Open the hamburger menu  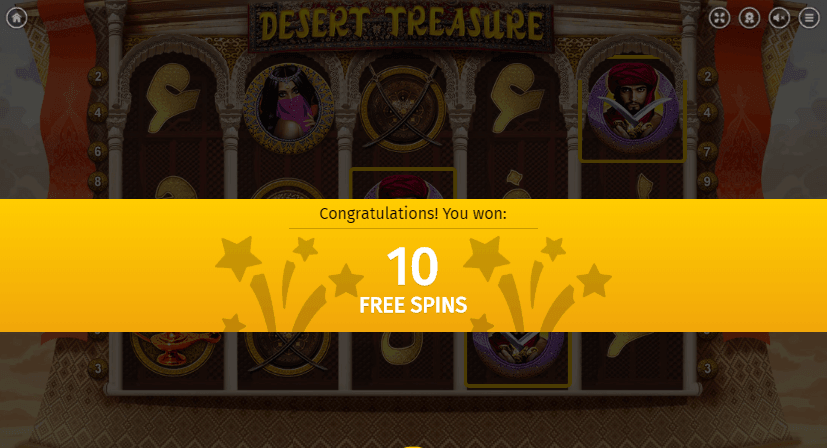pyautogui.click(x=808, y=17)
